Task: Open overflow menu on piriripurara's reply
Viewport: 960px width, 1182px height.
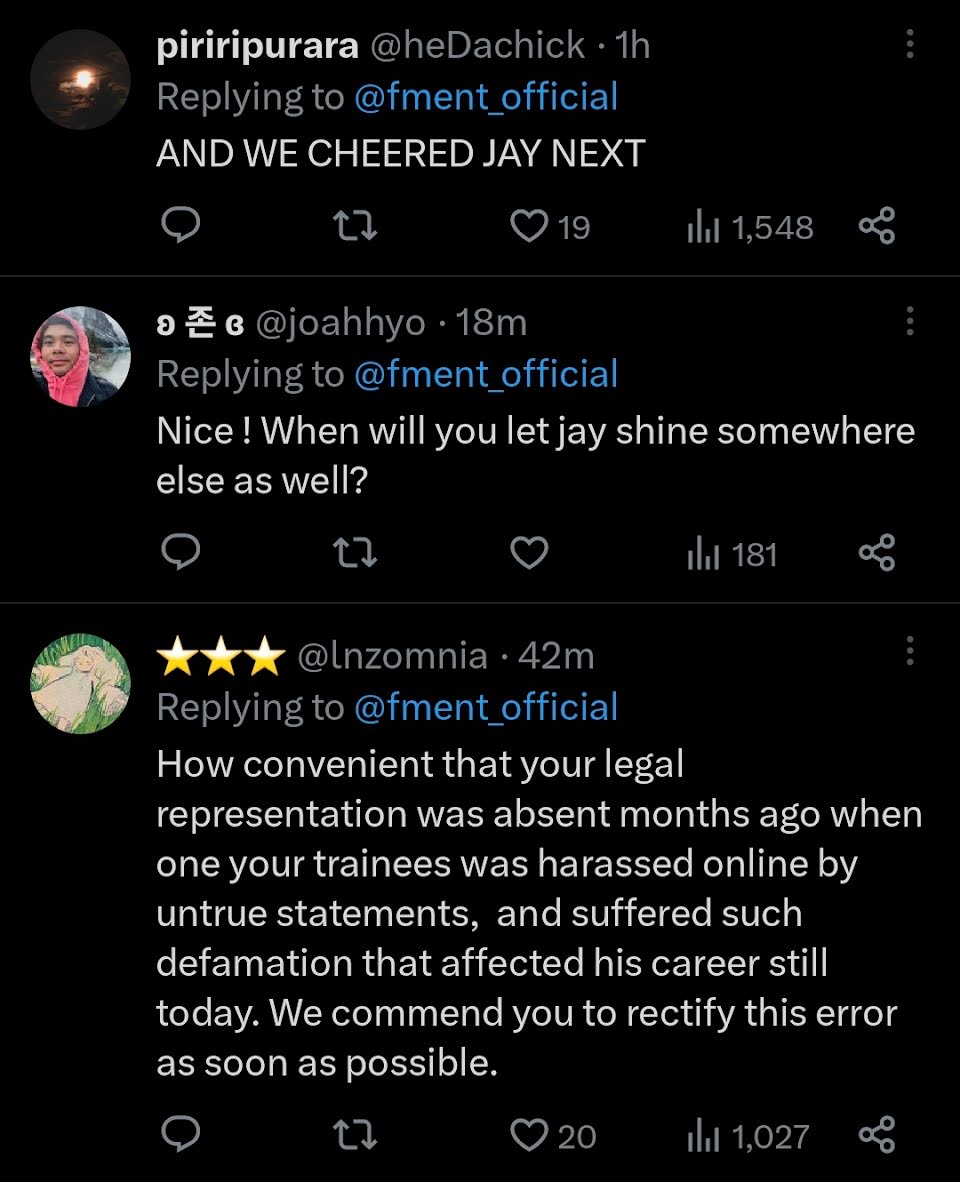Action: (909, 44)
